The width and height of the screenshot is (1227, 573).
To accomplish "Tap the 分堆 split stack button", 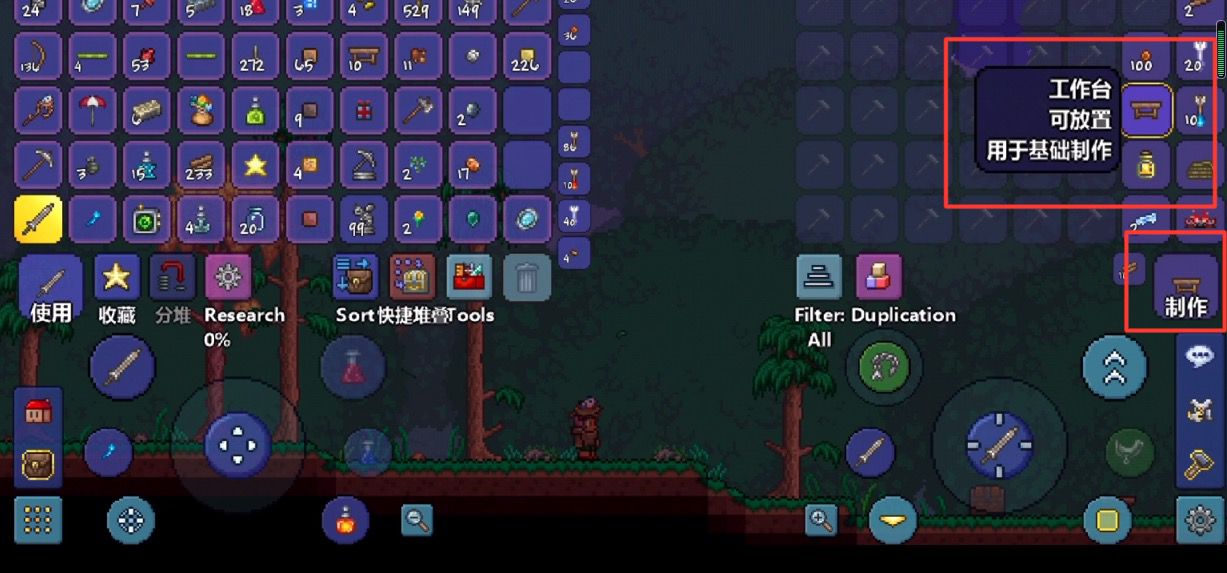I will point(172,279).
